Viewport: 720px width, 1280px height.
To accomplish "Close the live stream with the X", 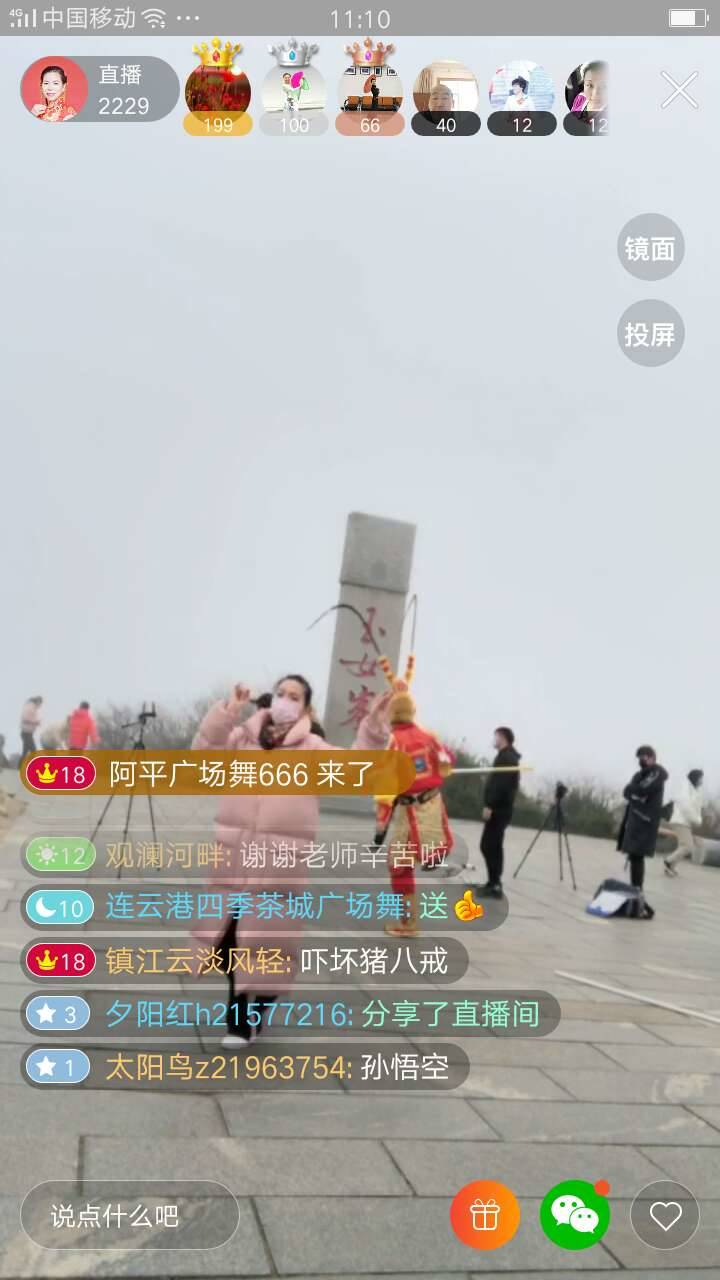I will 679,91.
